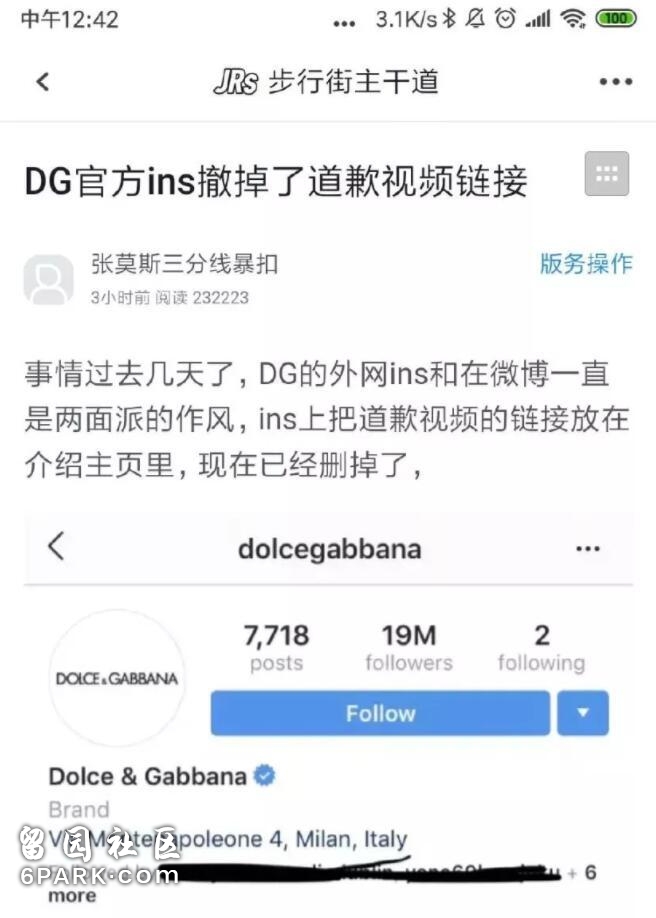Go back using the top-left arrow
The height and width of the screenshot is (918, 656).
point(42,82)
